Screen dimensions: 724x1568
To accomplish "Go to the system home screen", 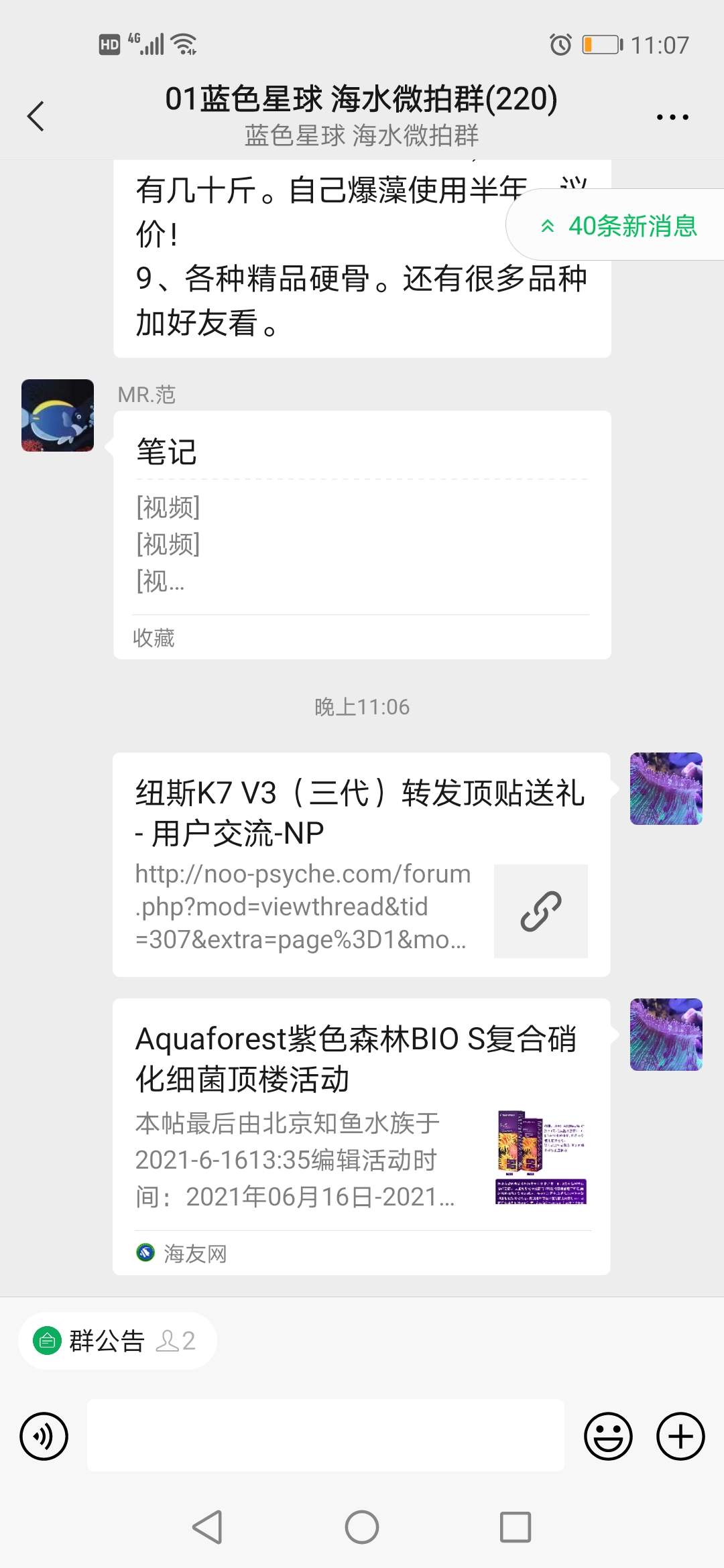I will pyautogui.click(x=362, y=1527).
